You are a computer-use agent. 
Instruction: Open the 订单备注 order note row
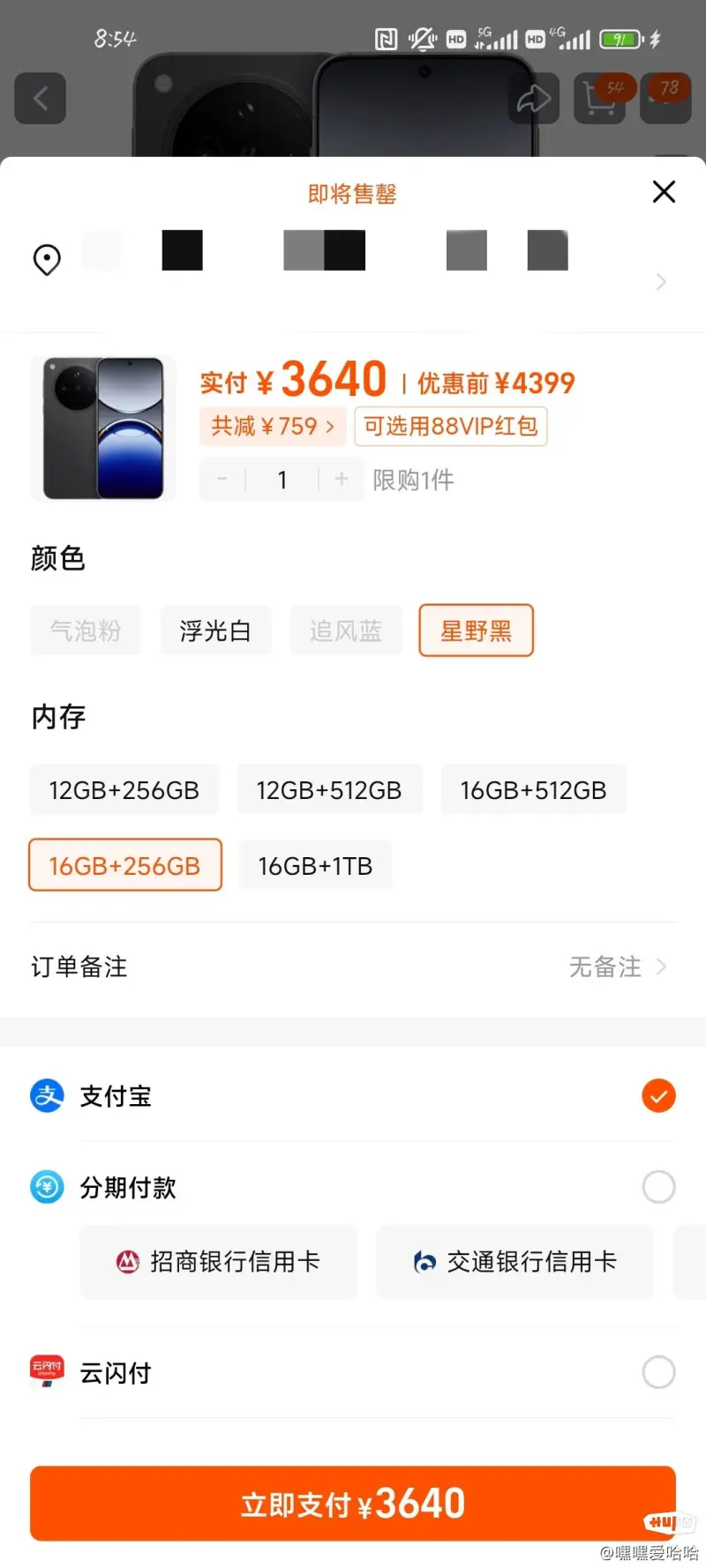pyautogui.click(x=353, y=967)
